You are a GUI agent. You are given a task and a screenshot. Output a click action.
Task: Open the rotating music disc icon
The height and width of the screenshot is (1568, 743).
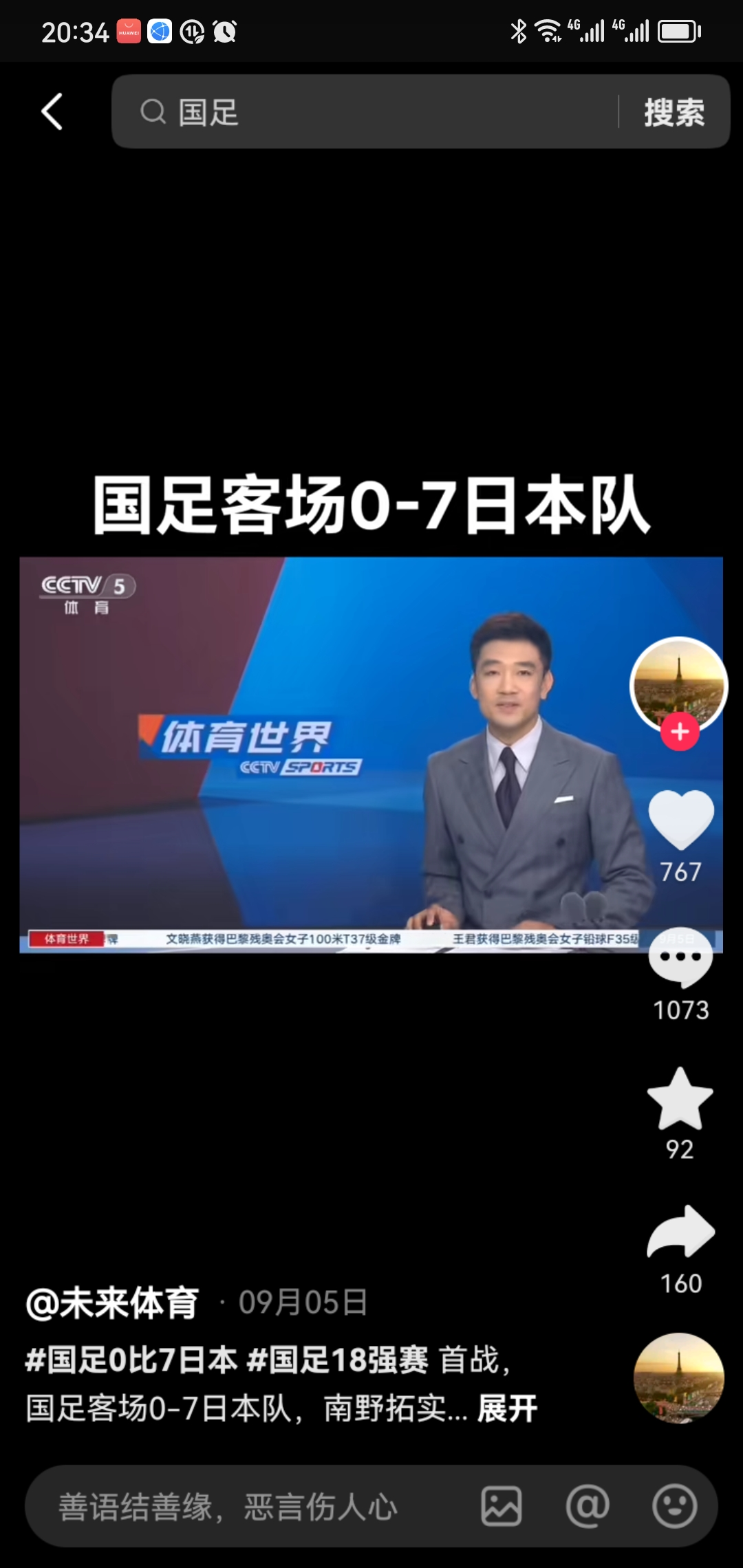pyautogui.click(x=678, y=1378)
